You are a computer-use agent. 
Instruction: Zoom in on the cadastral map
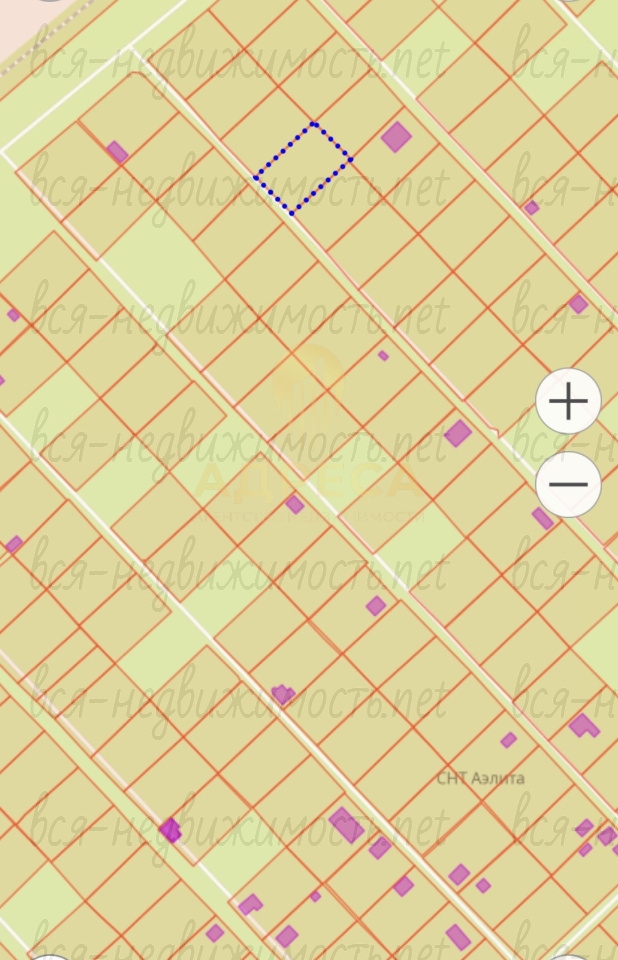click(x=568, y=402)
